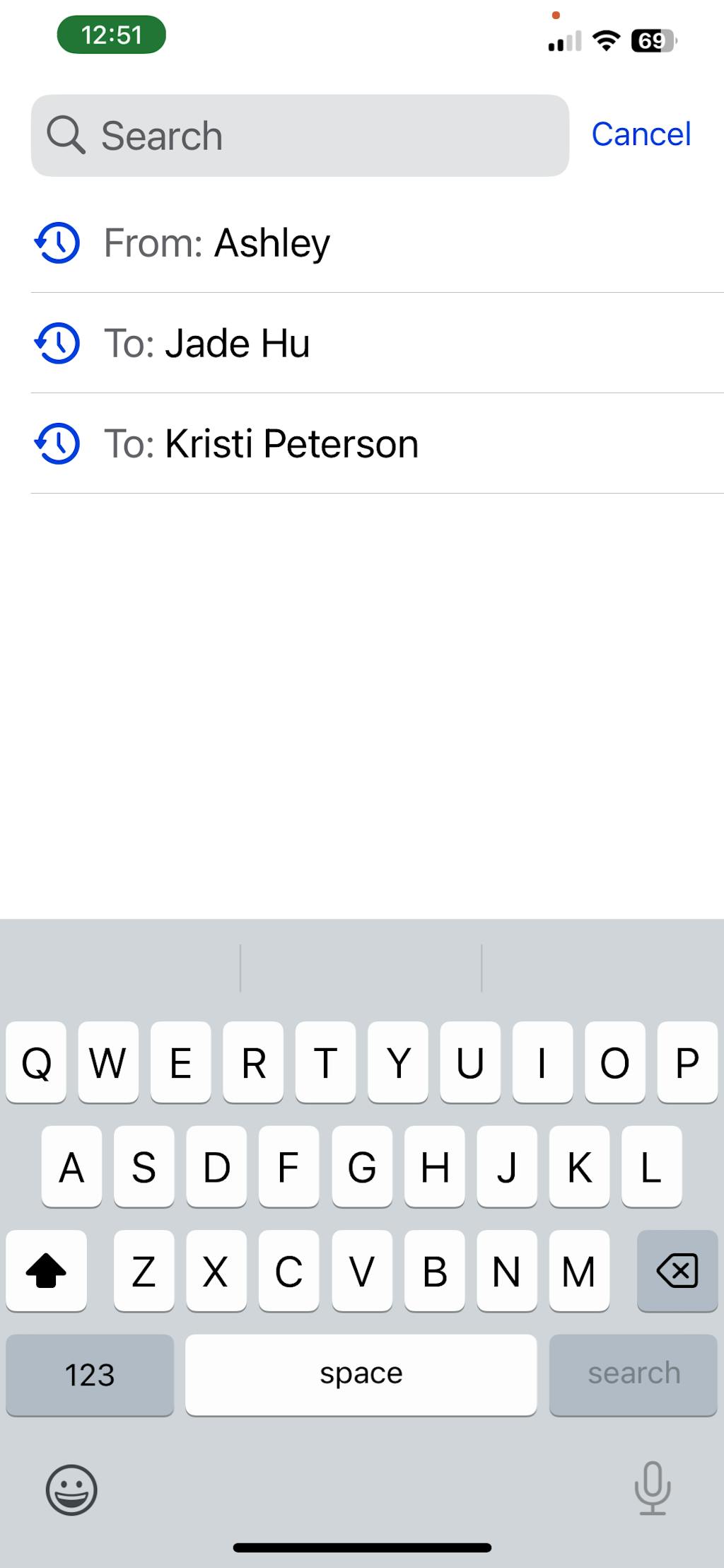Open recent search To: Kristi Peterson
The image size is (724, 1568).
coord(261,444)
